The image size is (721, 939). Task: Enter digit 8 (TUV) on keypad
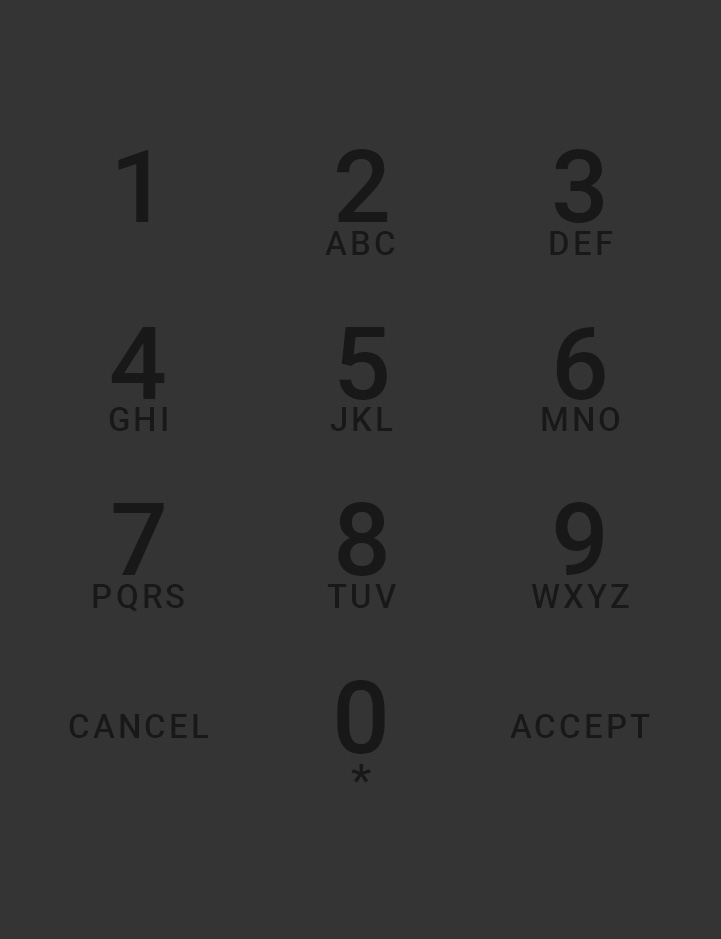click(x=361, y=554)
